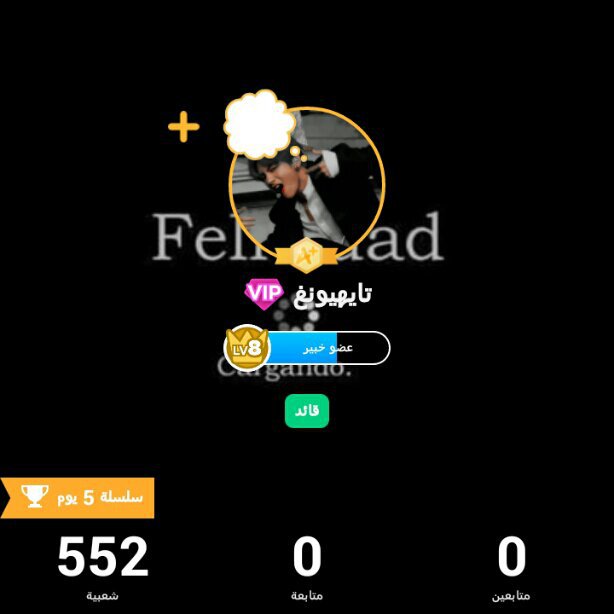Open the following (متابعة) list

coord(307,567)
